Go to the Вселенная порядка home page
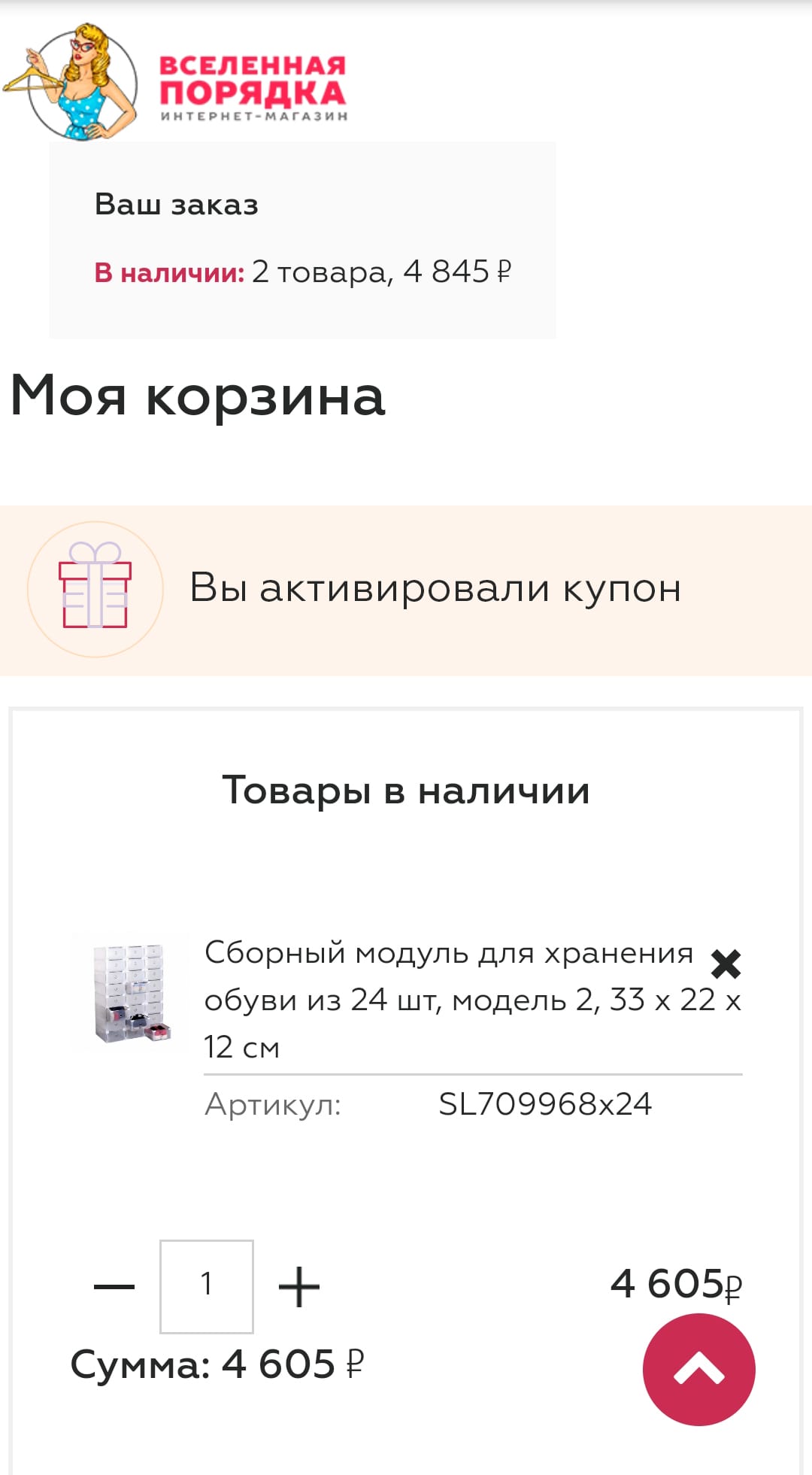 tap(177, 83)
